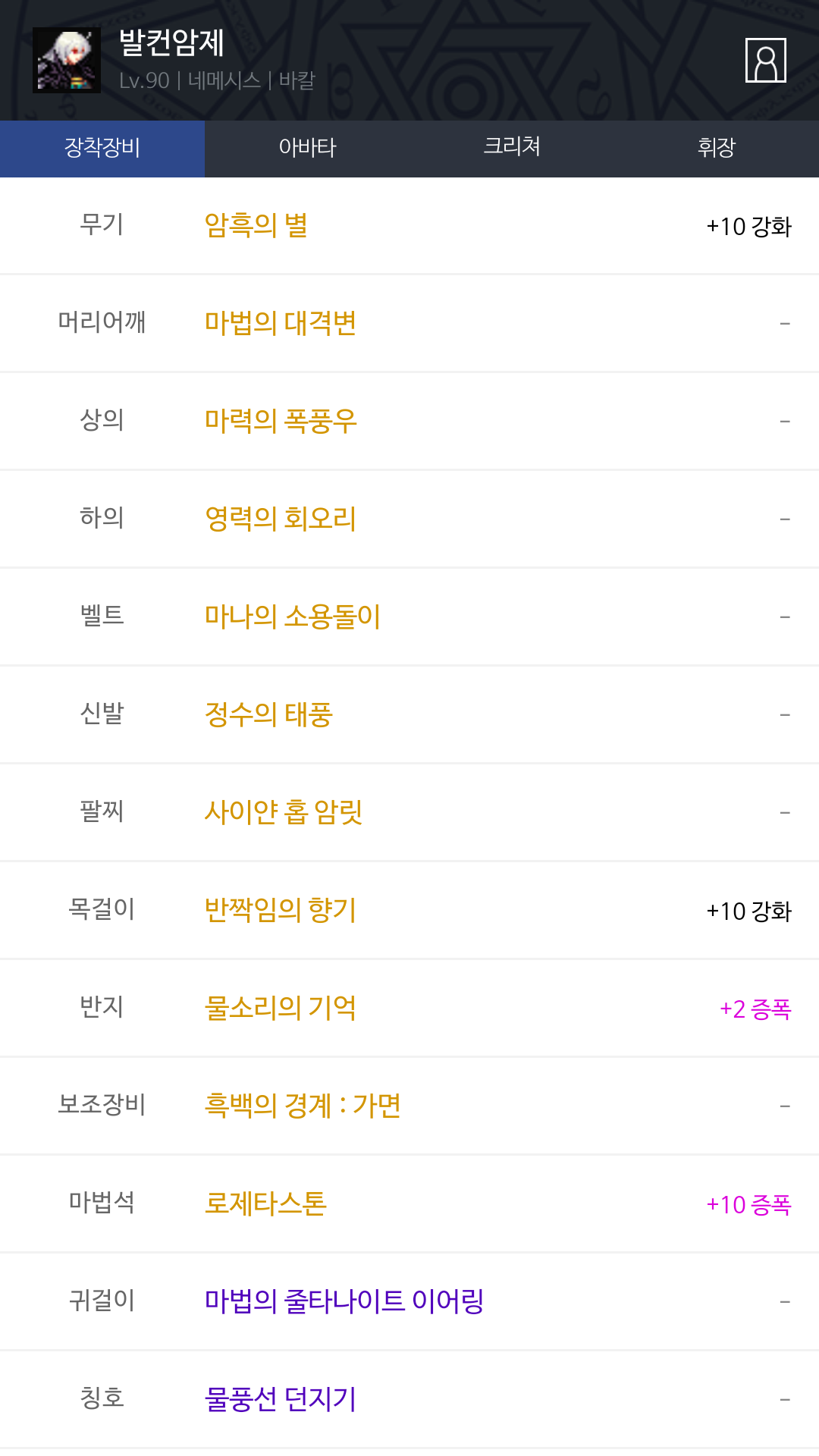Switch to the 크리쳐 tab
Image resolution: width=819 pixels, height=1456 pixels.
click(512, 149)
